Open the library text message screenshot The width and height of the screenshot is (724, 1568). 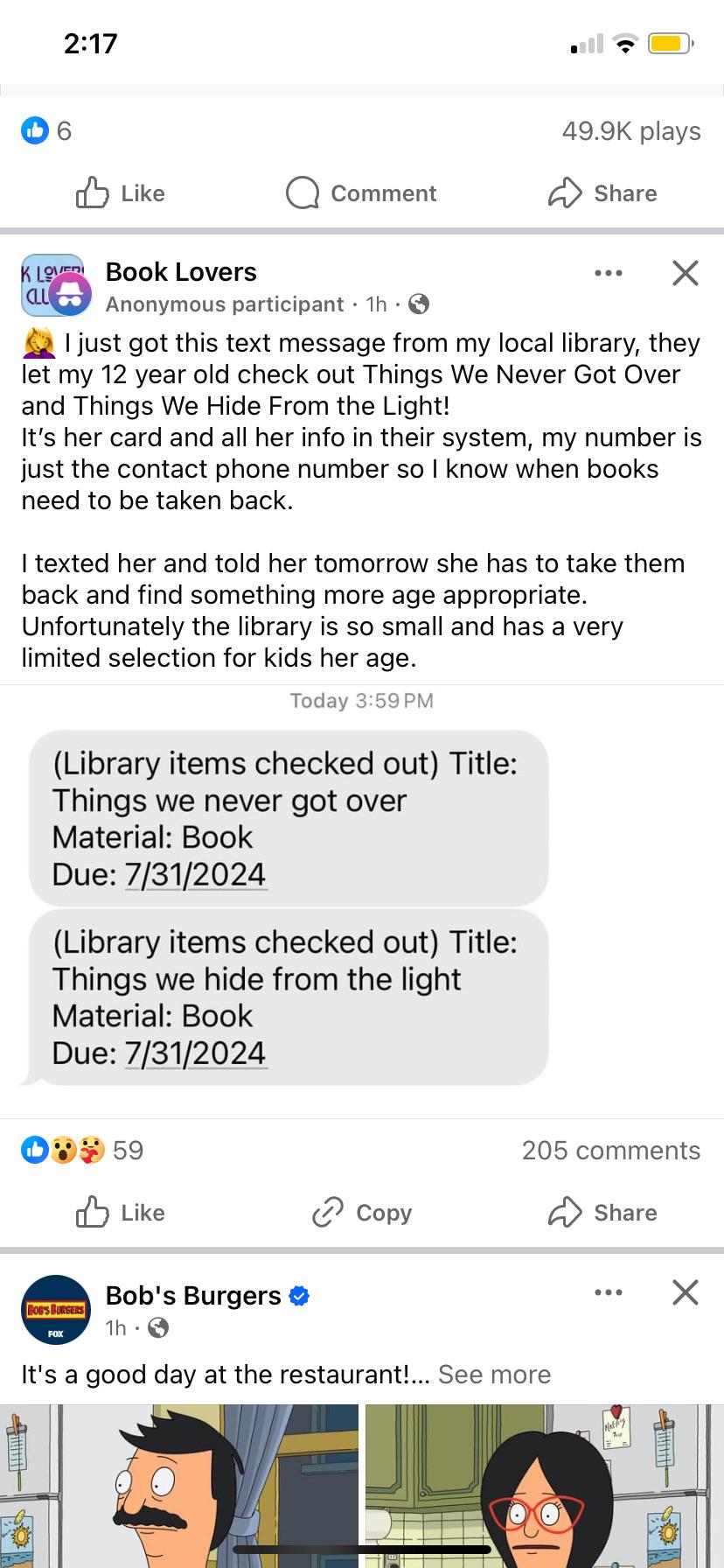(x=362, y=901)
